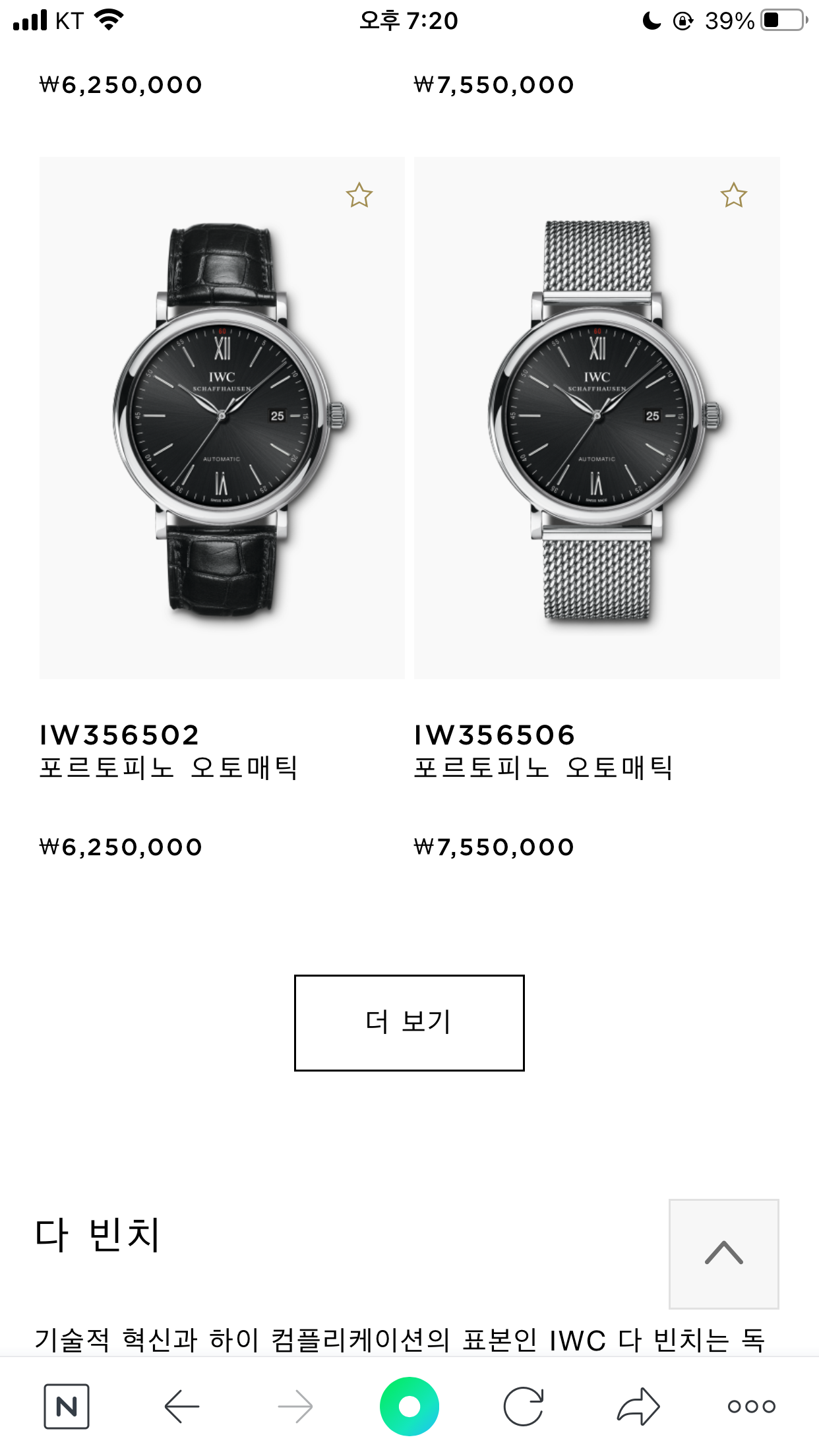Open the browser's more options menu

coord(751,1407)
